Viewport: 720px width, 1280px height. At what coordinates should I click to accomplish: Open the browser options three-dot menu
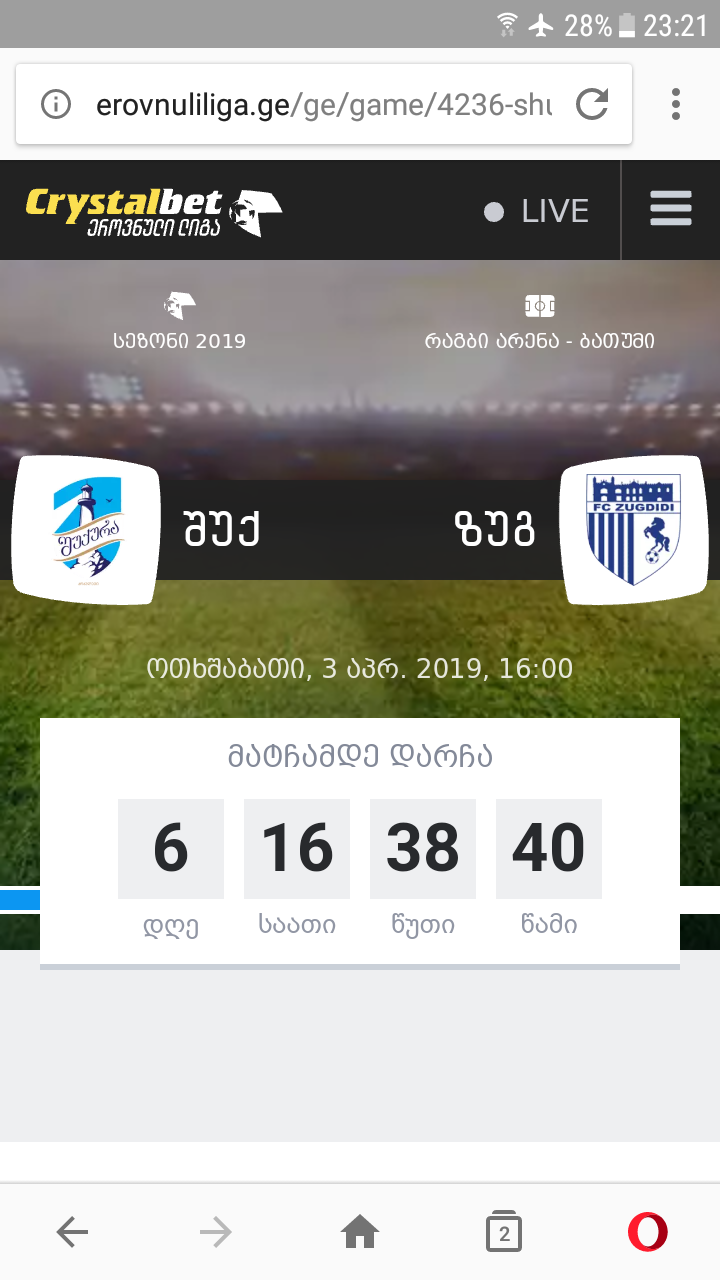(x=676, y=102)
